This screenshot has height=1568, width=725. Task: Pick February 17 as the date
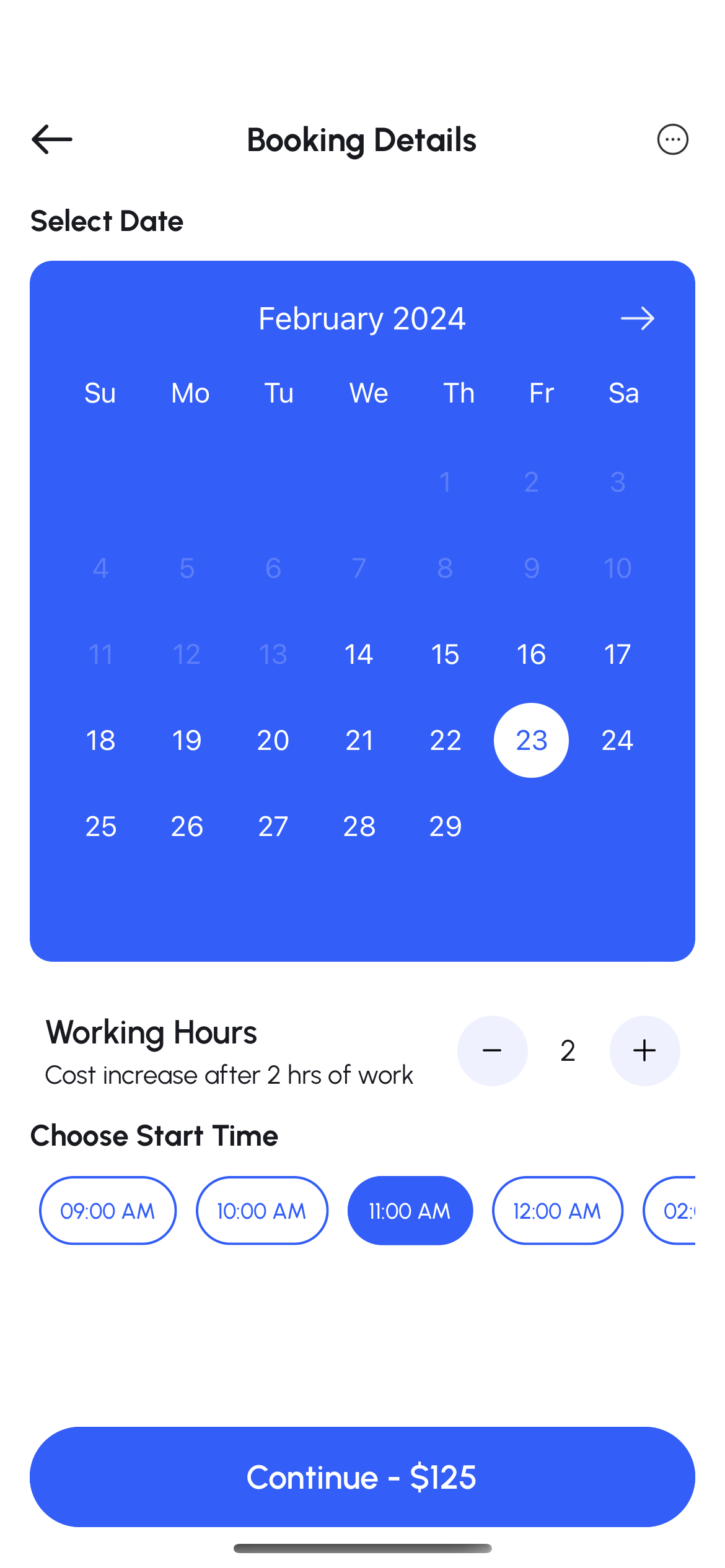pos(617,655)
